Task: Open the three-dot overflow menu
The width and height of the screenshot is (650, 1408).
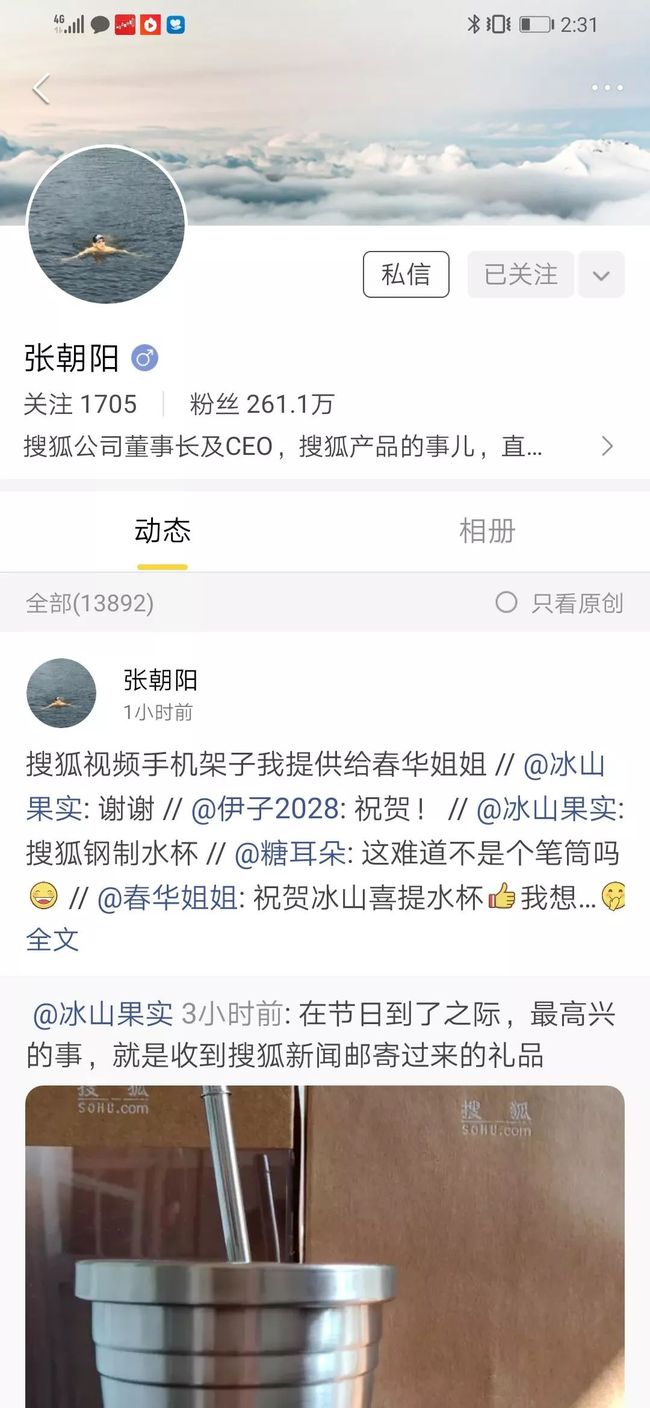Action: [x=607, y=88]
